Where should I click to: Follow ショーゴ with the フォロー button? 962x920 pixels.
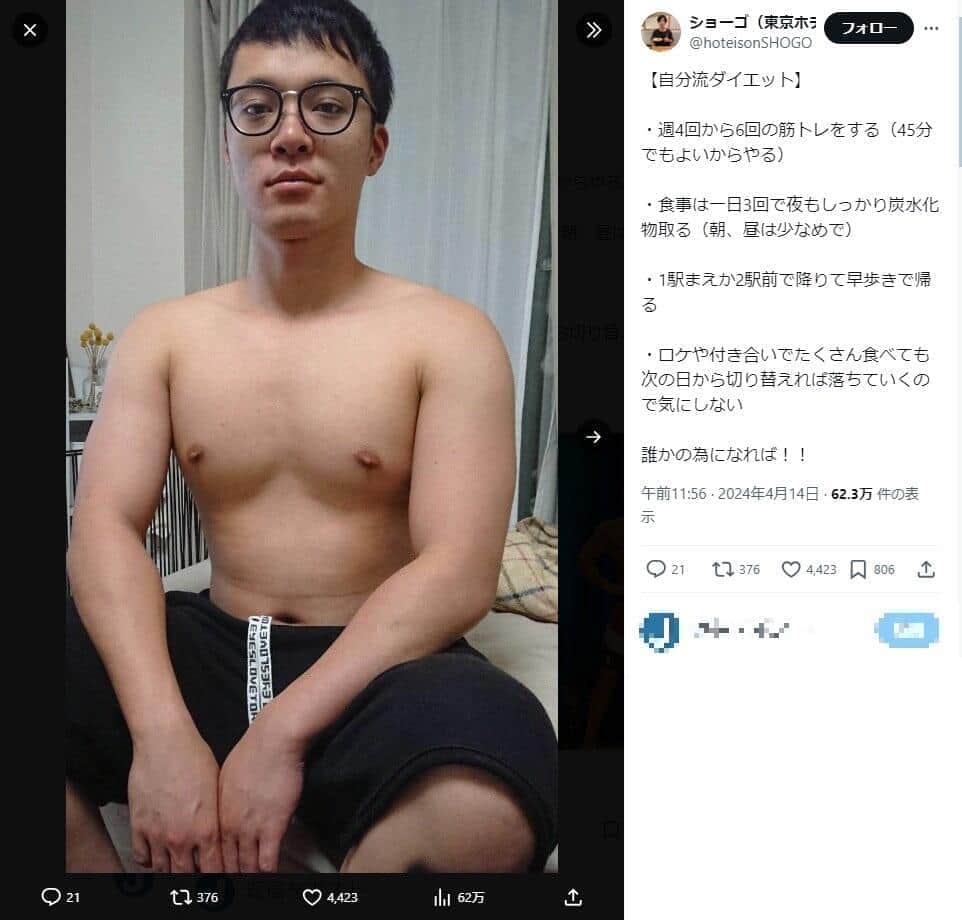point(868,28)
